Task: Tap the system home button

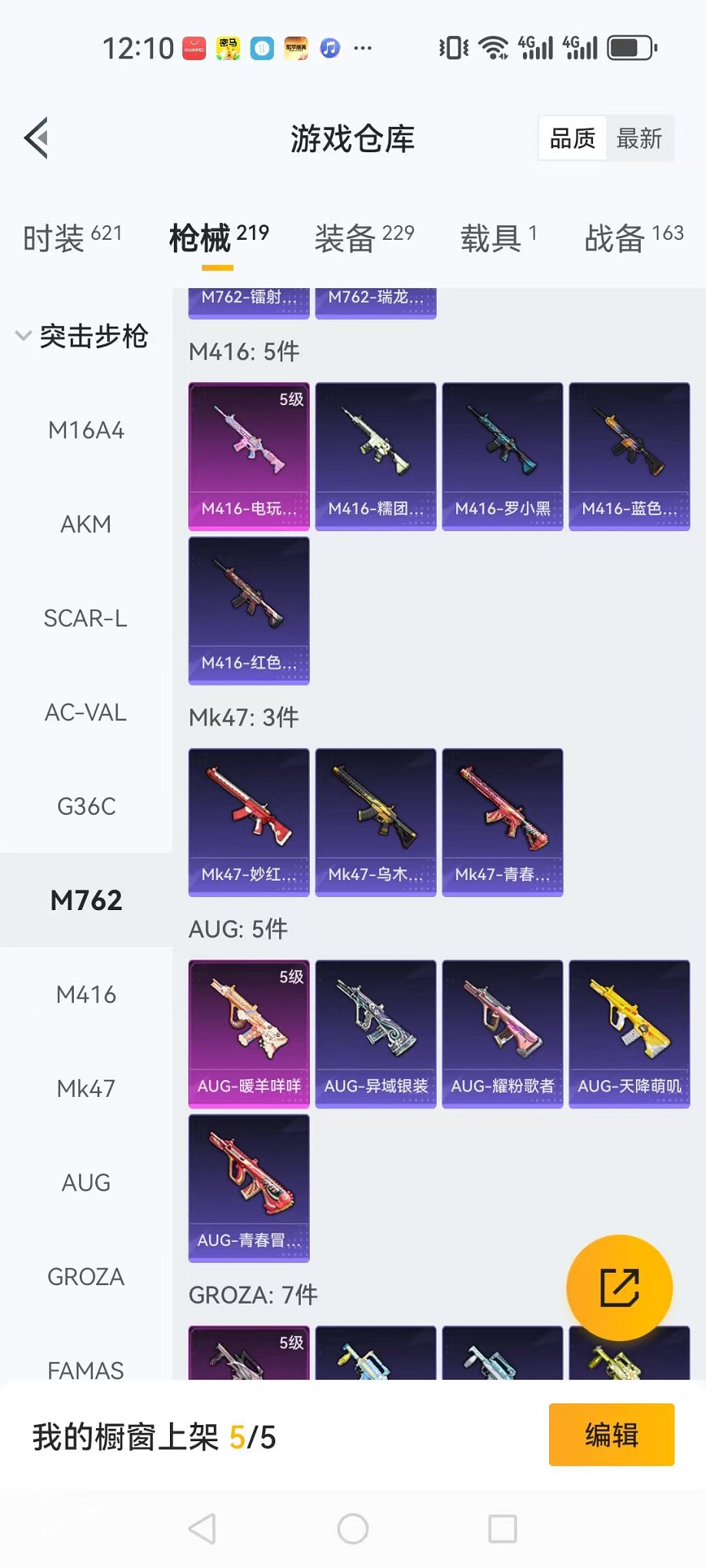Action: point(353,1529)
